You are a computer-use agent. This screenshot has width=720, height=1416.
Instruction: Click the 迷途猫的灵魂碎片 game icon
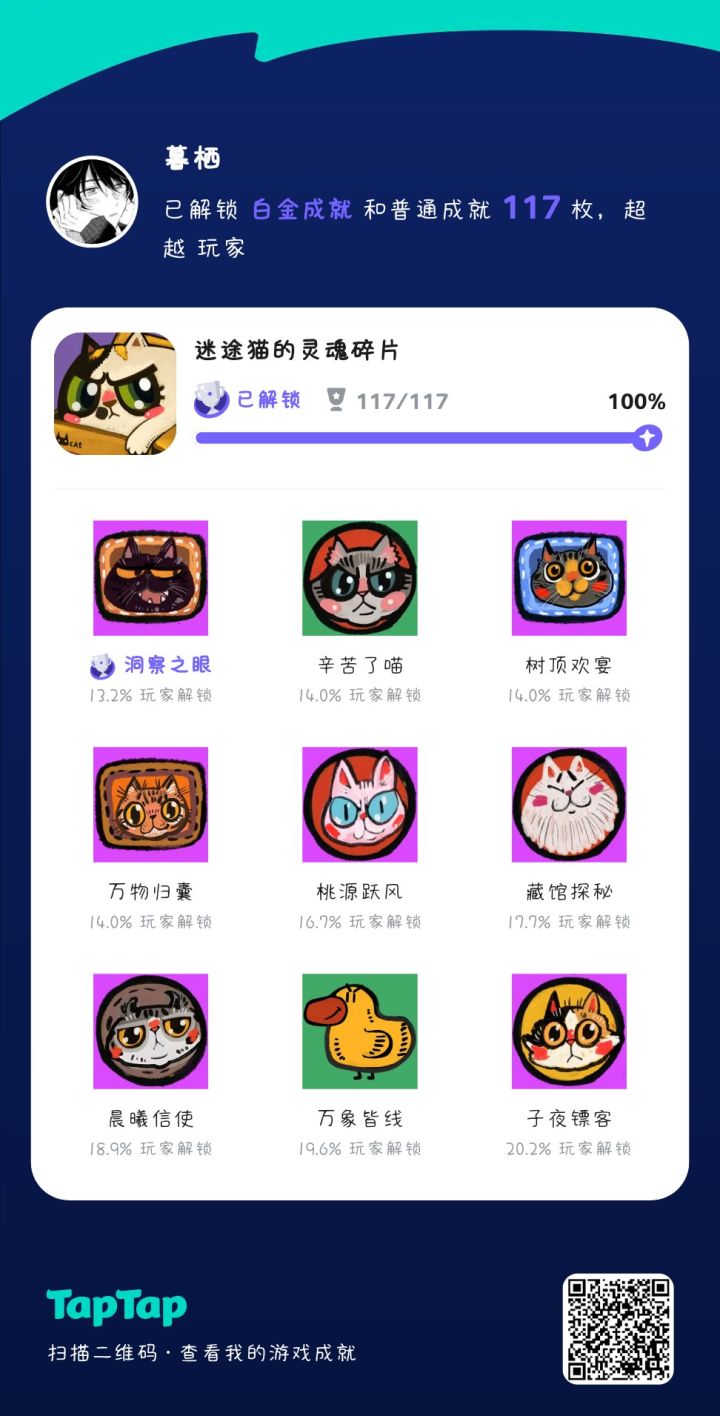pyautogui.click(x=114, y=392)
